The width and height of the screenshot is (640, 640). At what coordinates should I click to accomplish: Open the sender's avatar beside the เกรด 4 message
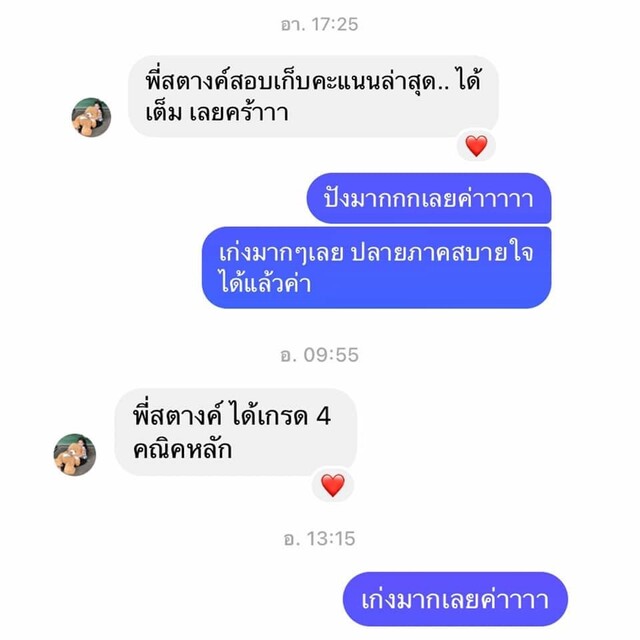(75, 454)
